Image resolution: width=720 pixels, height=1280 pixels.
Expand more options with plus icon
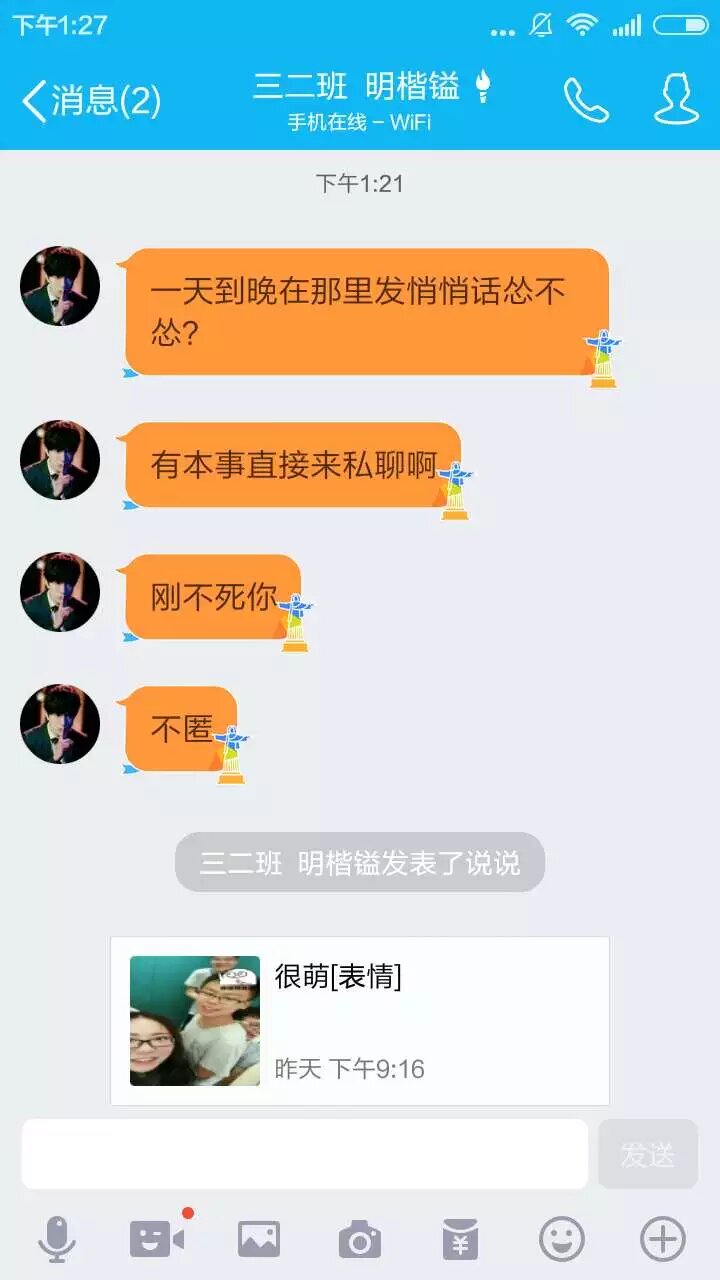click(663, 1240)
